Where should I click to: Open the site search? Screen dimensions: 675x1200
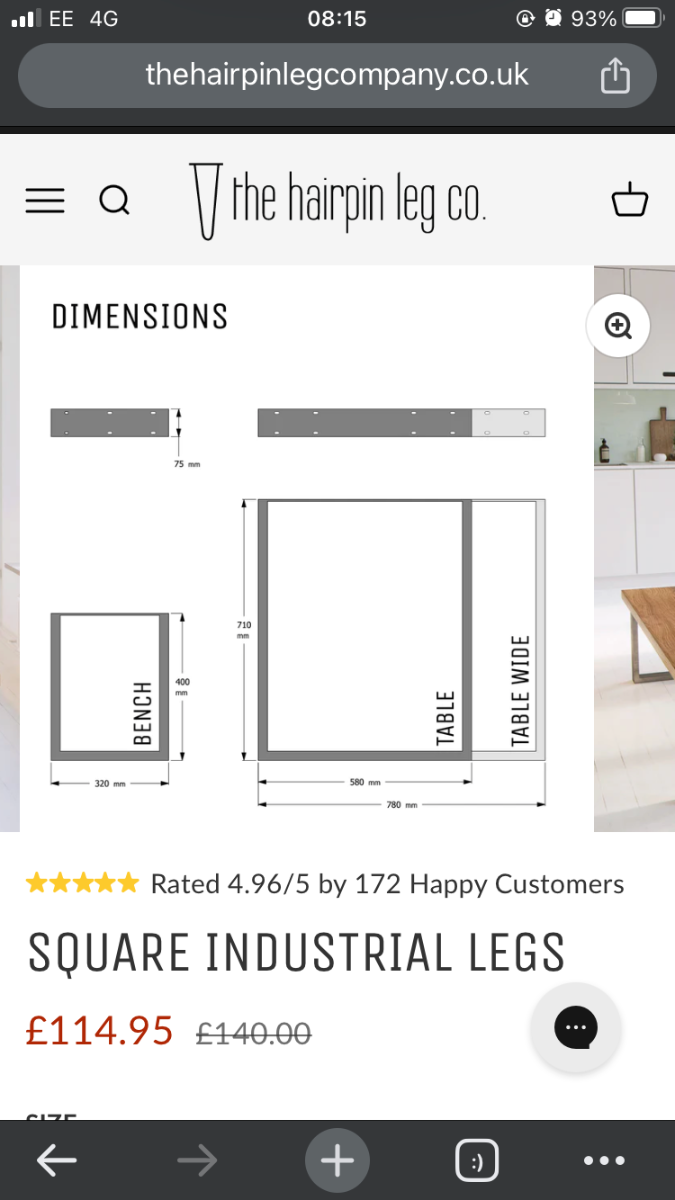coord(114,201)
